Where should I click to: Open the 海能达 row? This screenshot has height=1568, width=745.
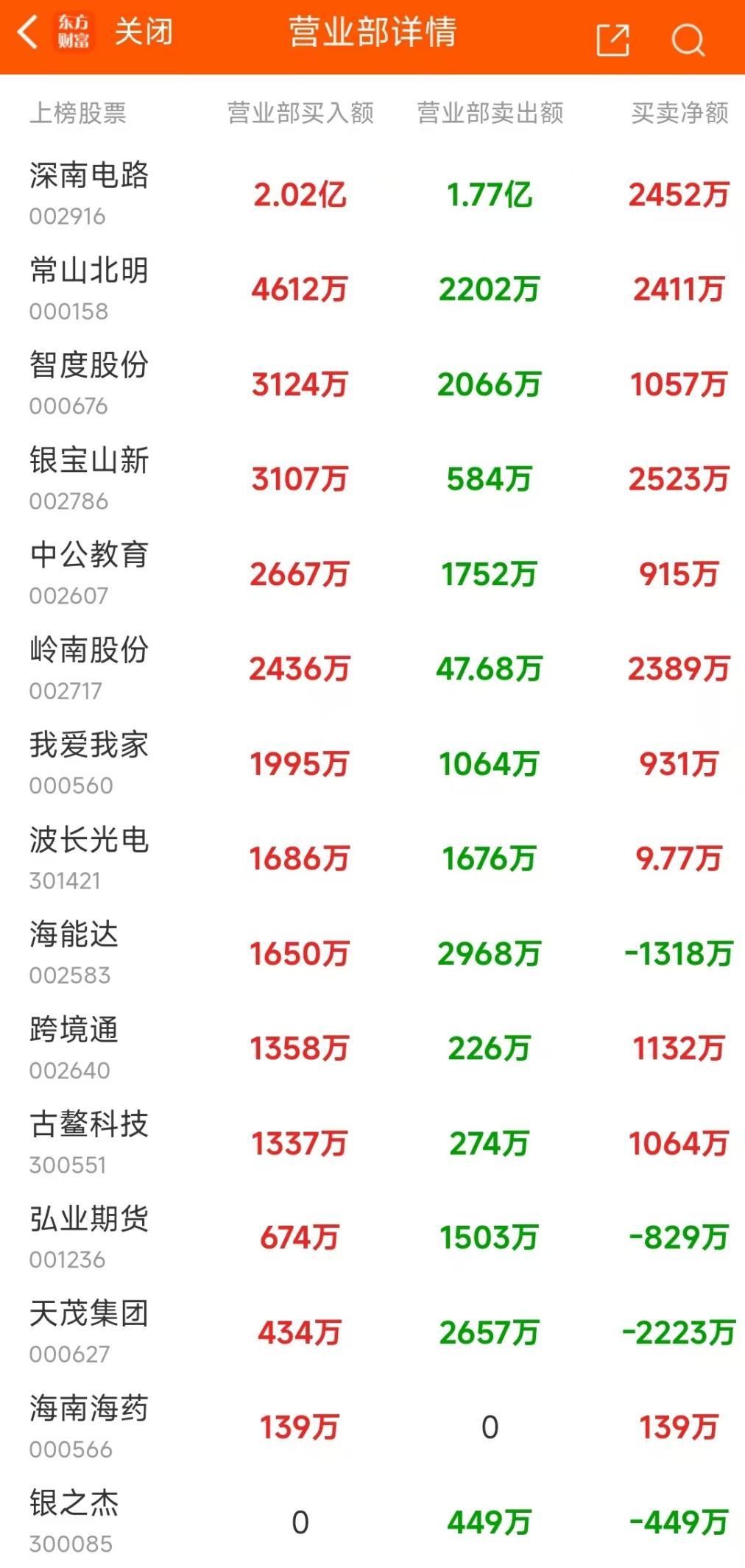click(372, 954)
